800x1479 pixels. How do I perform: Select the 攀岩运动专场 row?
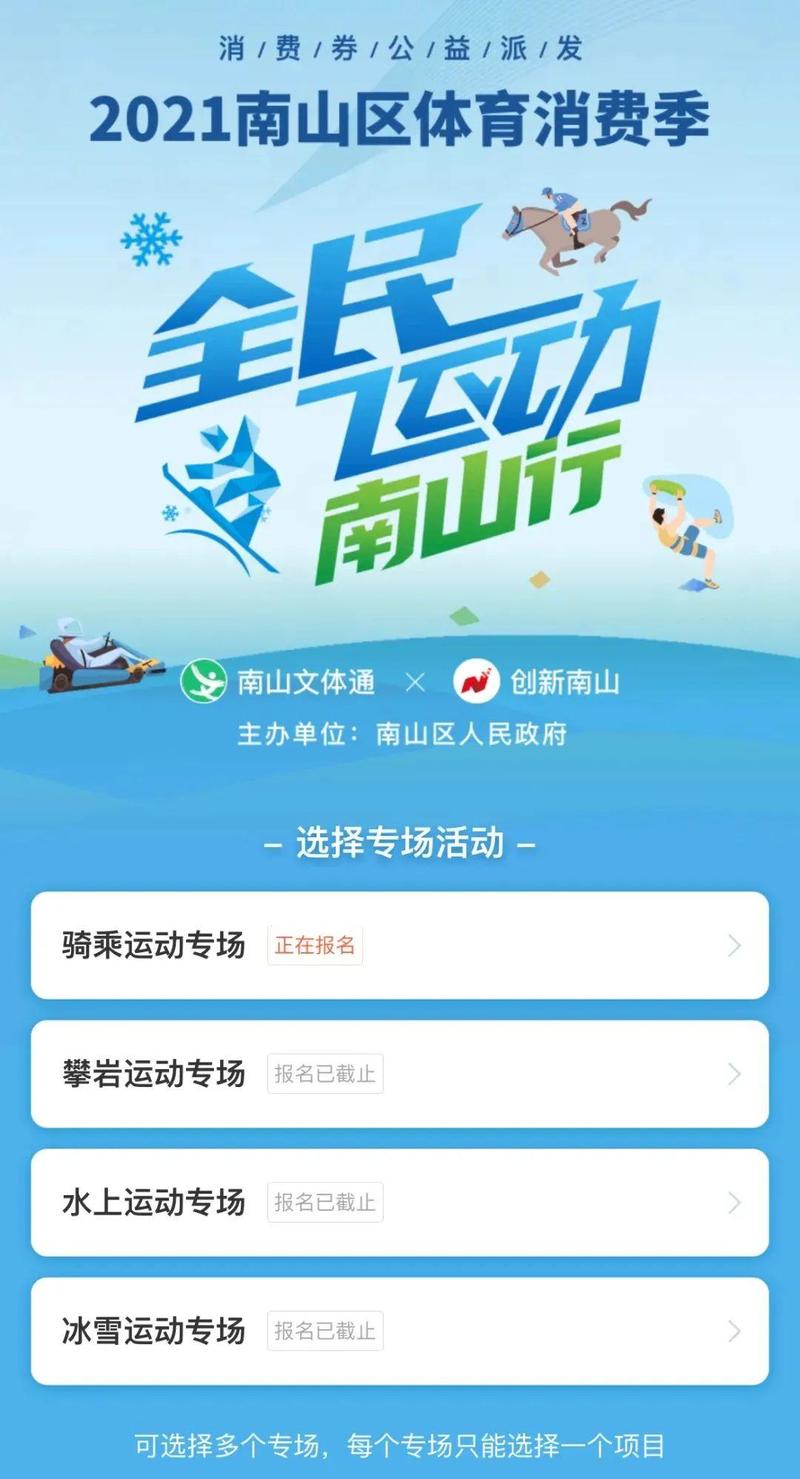(400, 1074)
